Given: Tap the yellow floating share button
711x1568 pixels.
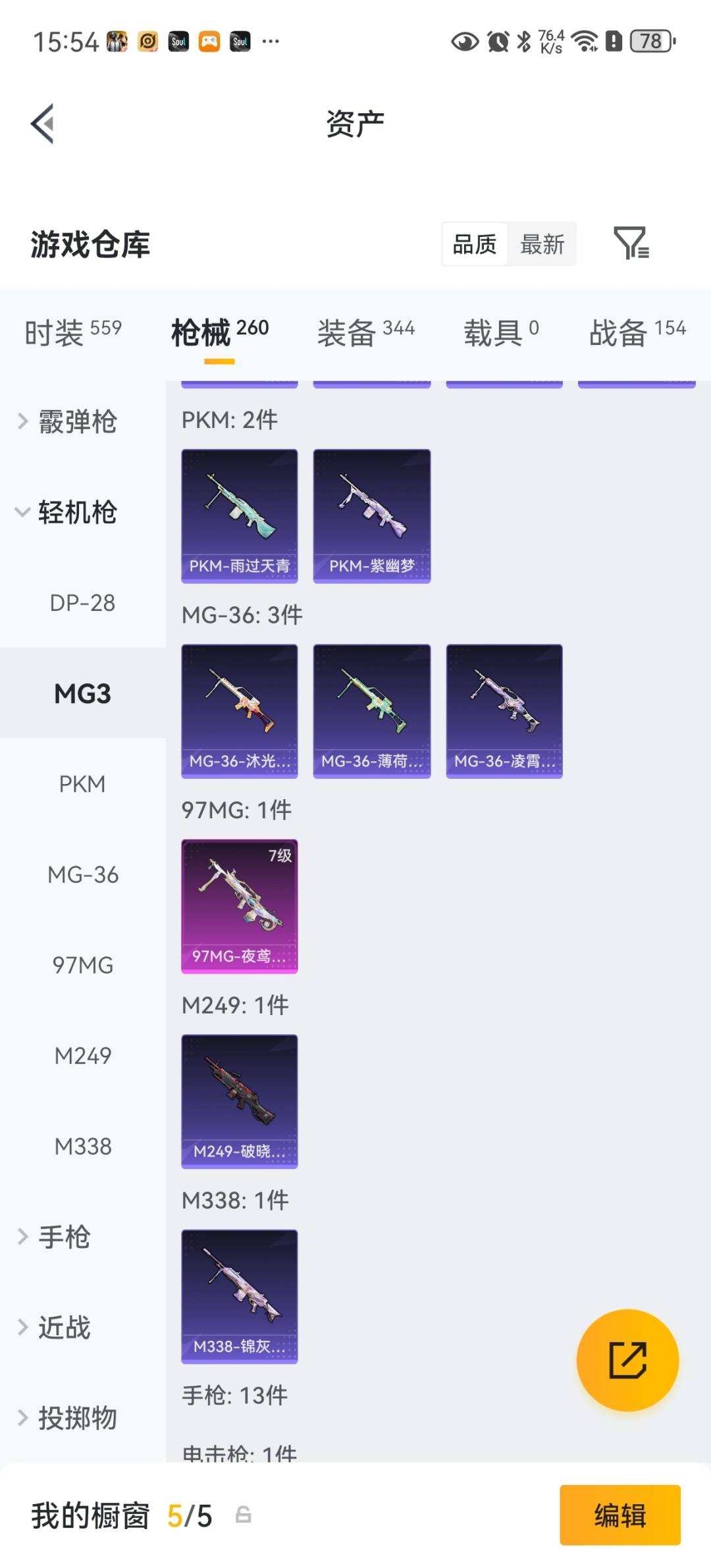Looking at the screenshot, I should click(x=627, y=1360).
